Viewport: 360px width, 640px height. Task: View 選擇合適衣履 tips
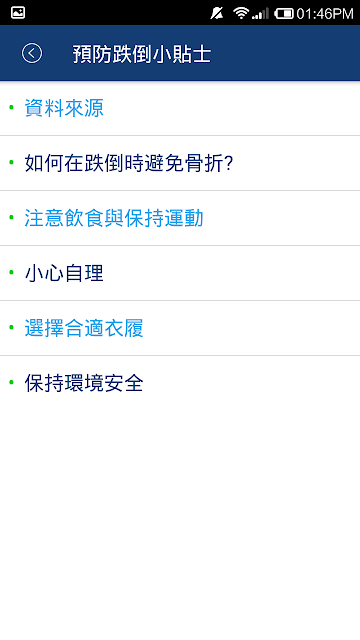180,328
